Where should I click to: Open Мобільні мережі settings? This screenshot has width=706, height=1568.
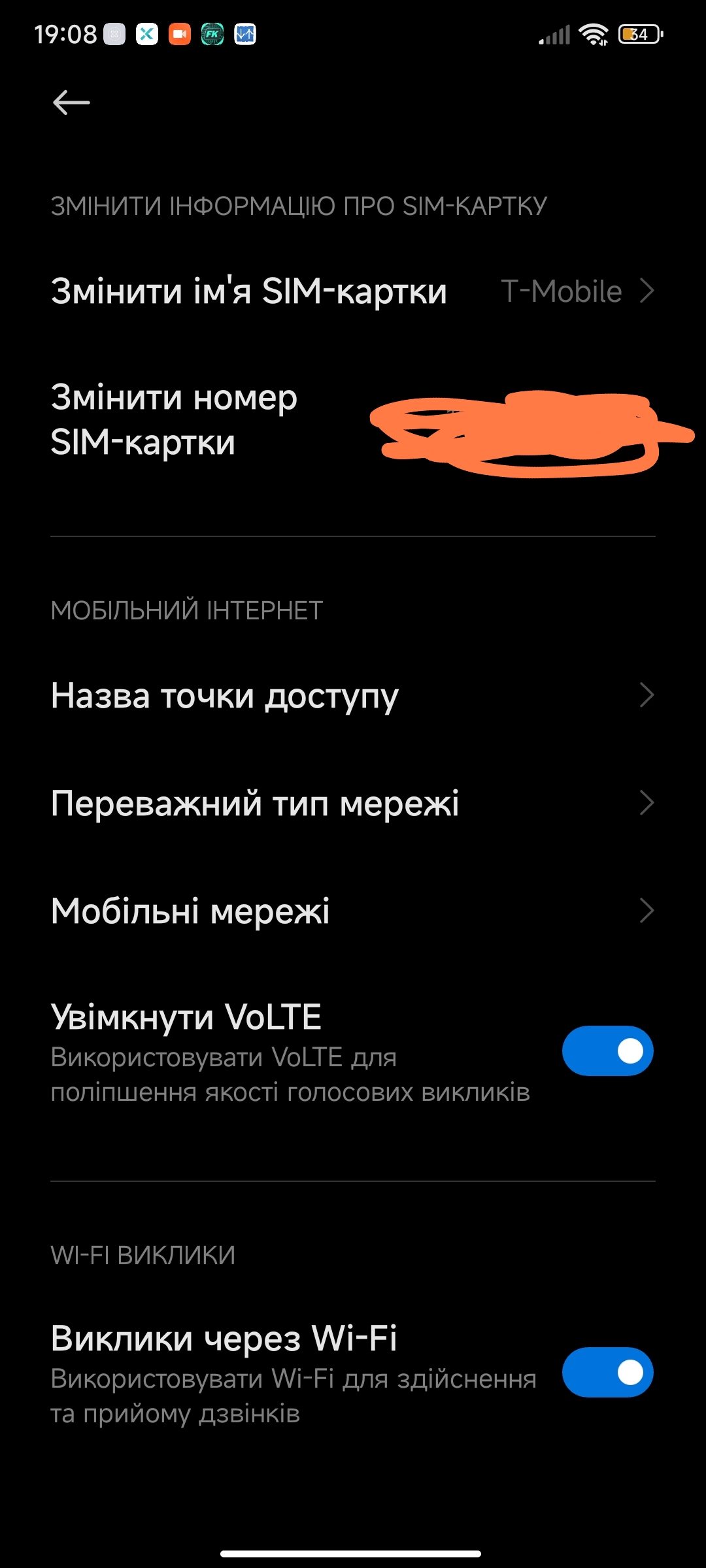[x=353, y=911]
